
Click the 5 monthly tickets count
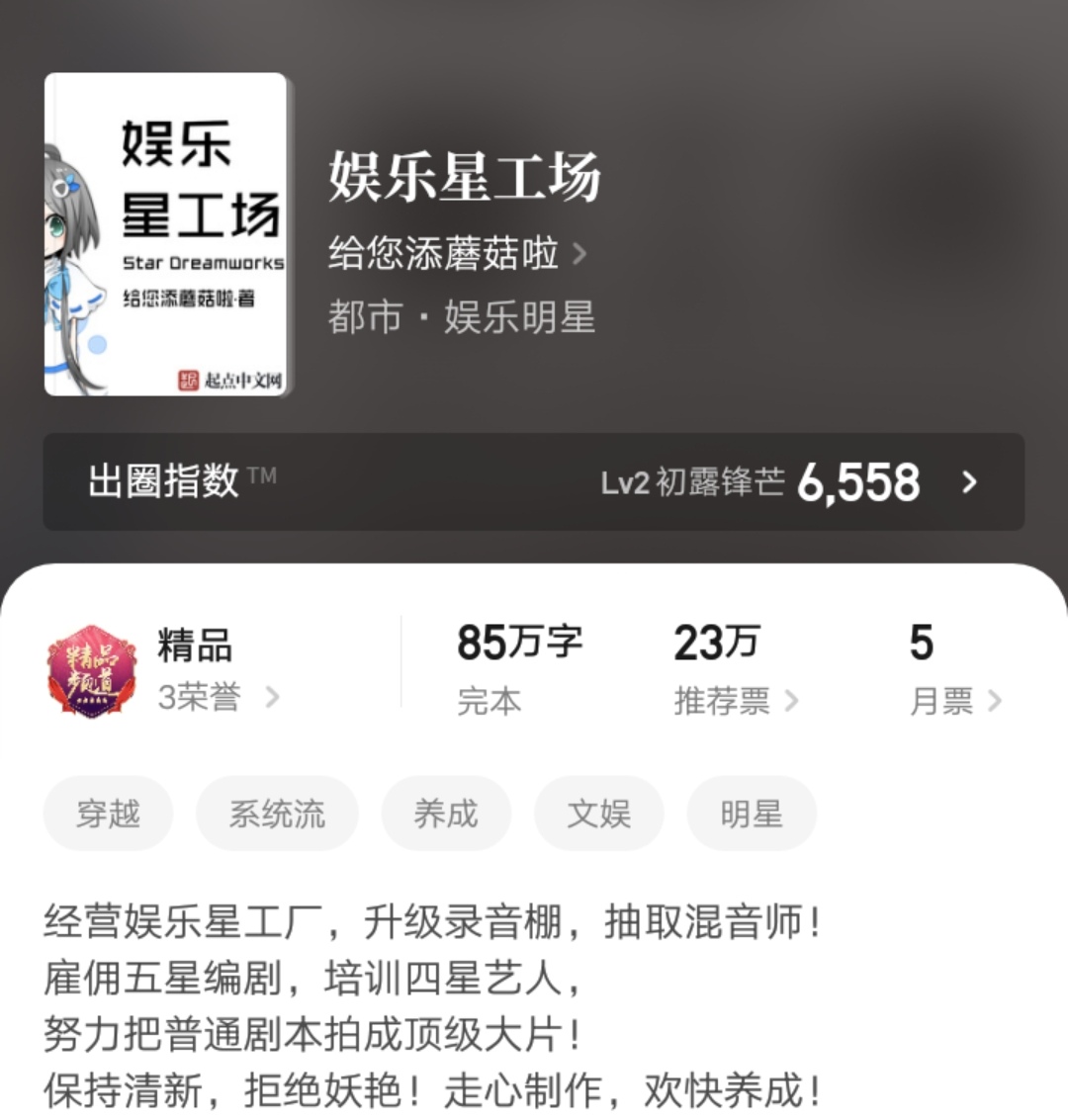pos(922,643)
